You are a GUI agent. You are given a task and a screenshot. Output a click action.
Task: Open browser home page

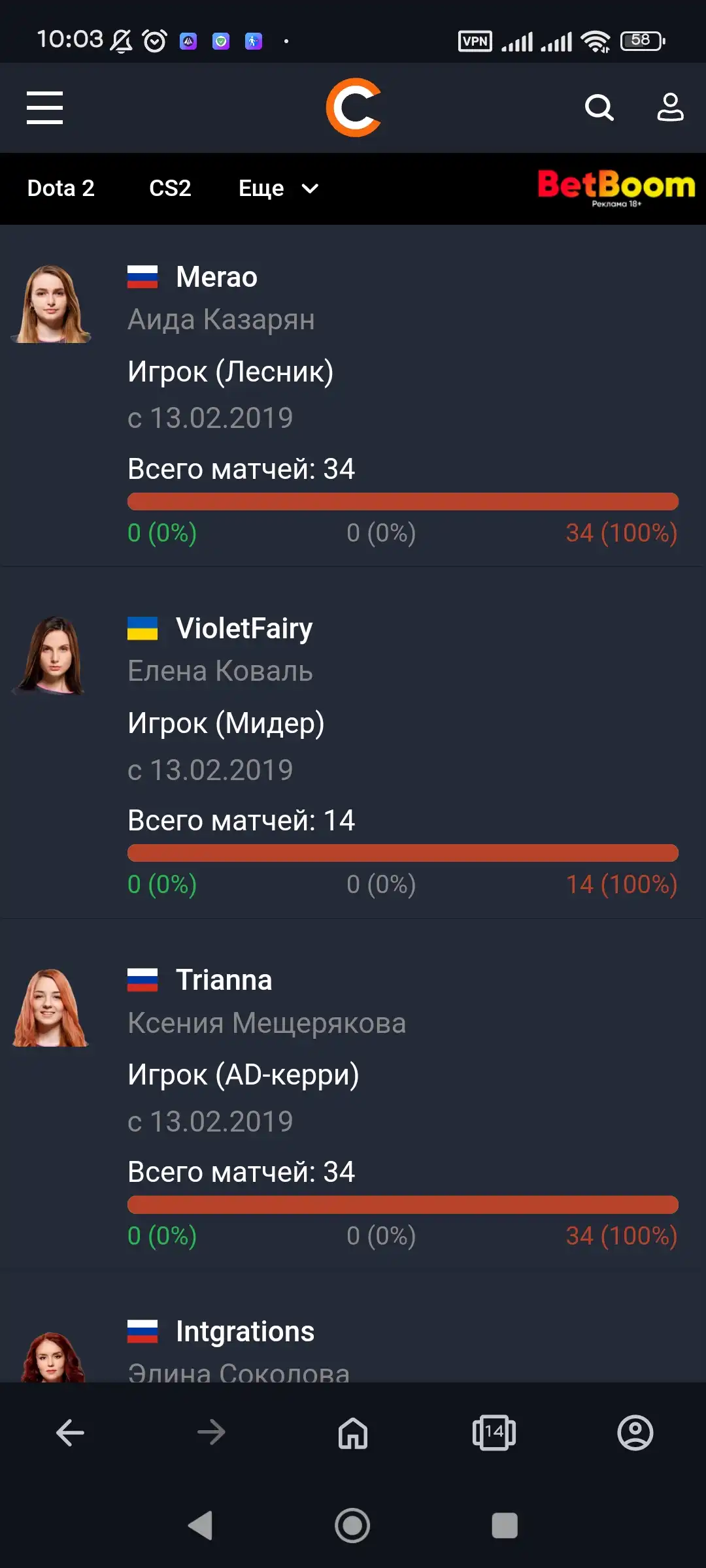pyautogui.click(x=353, y=1433)
